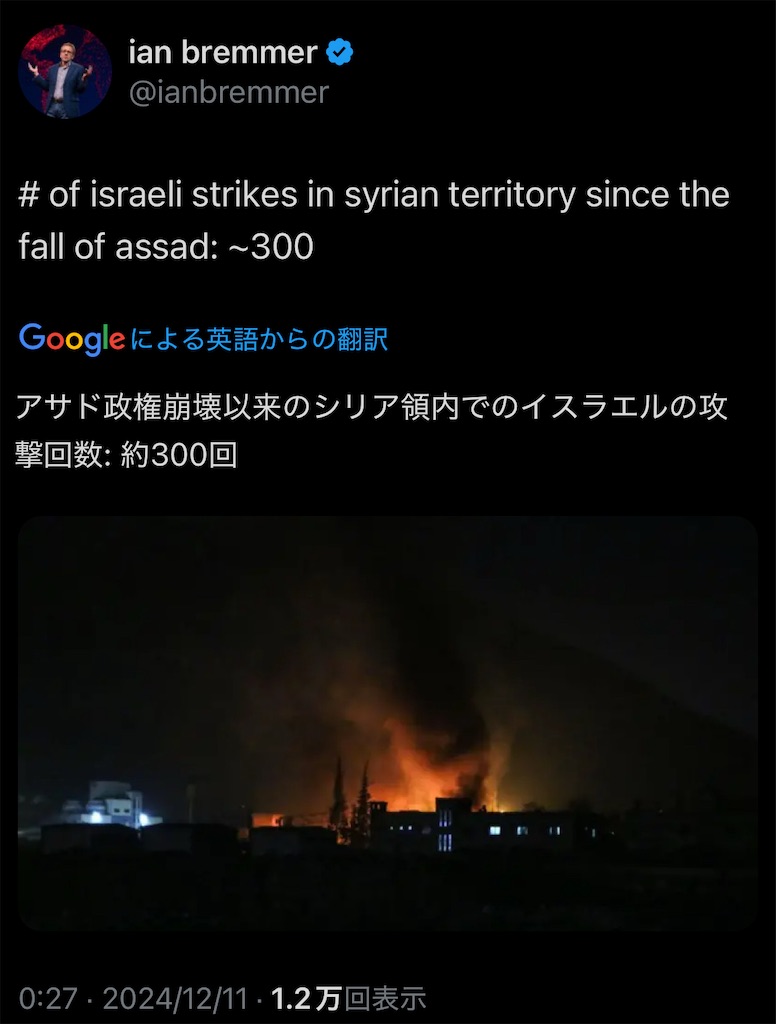Open the attached fire photo
The width and height of the screenshot is (776, 1024).
pyautogui.click(x=388, y=722)
